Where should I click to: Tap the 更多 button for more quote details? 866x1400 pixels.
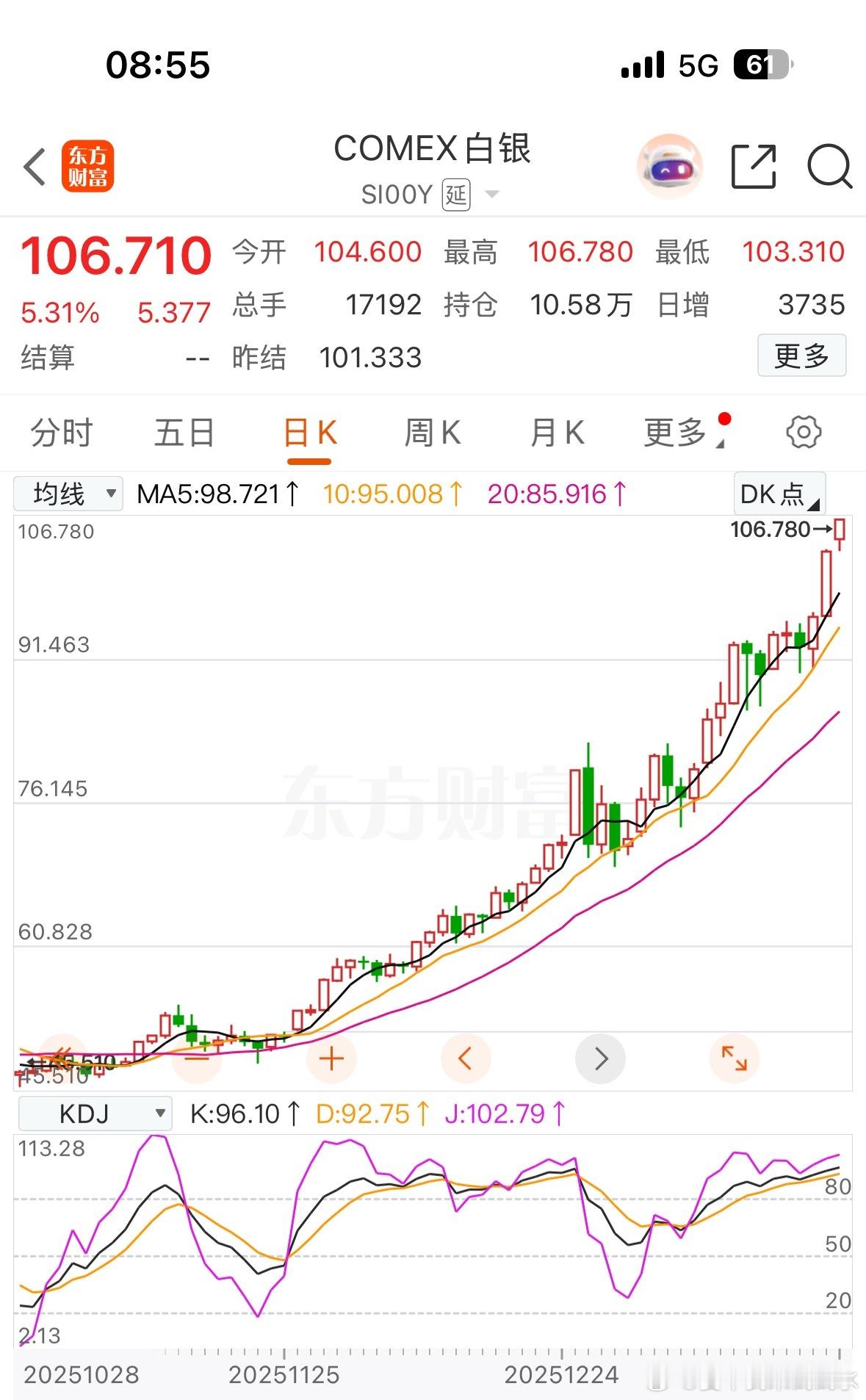(x=801, y=356)
